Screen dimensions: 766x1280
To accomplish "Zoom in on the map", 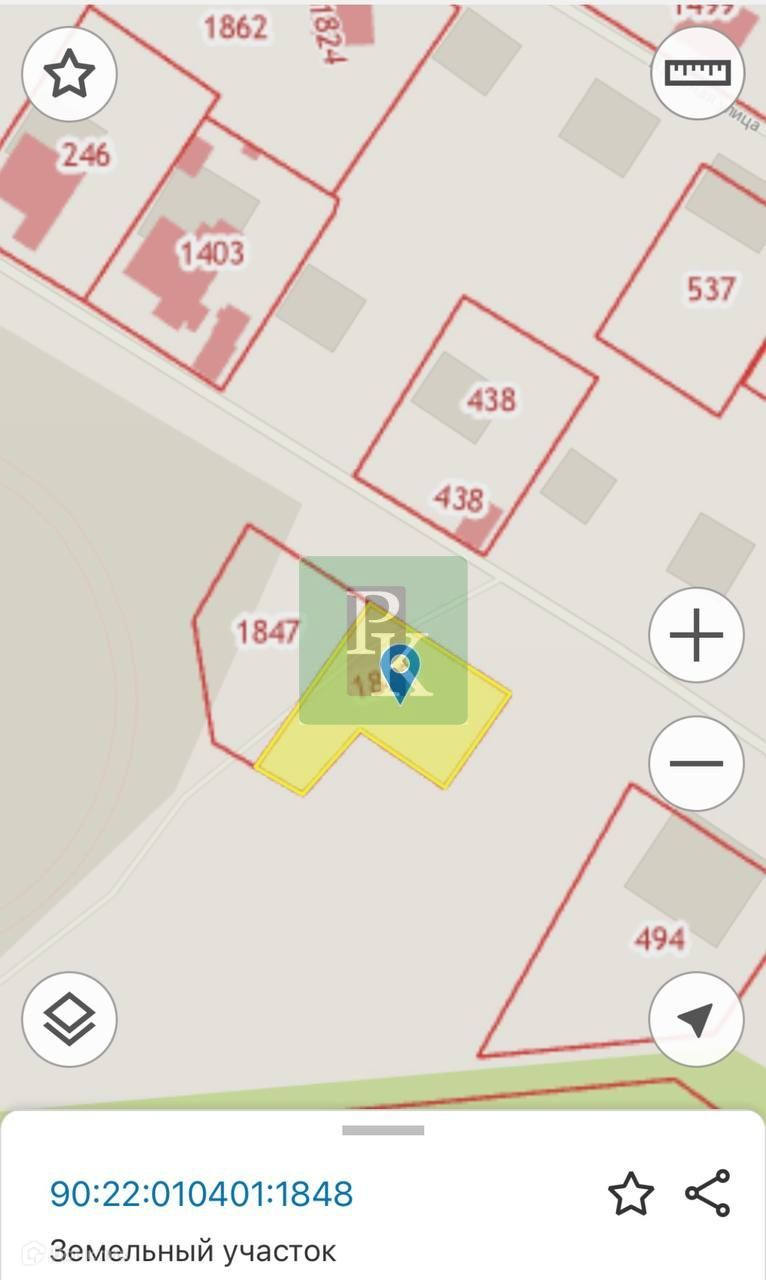I will [x=696, y=634].
